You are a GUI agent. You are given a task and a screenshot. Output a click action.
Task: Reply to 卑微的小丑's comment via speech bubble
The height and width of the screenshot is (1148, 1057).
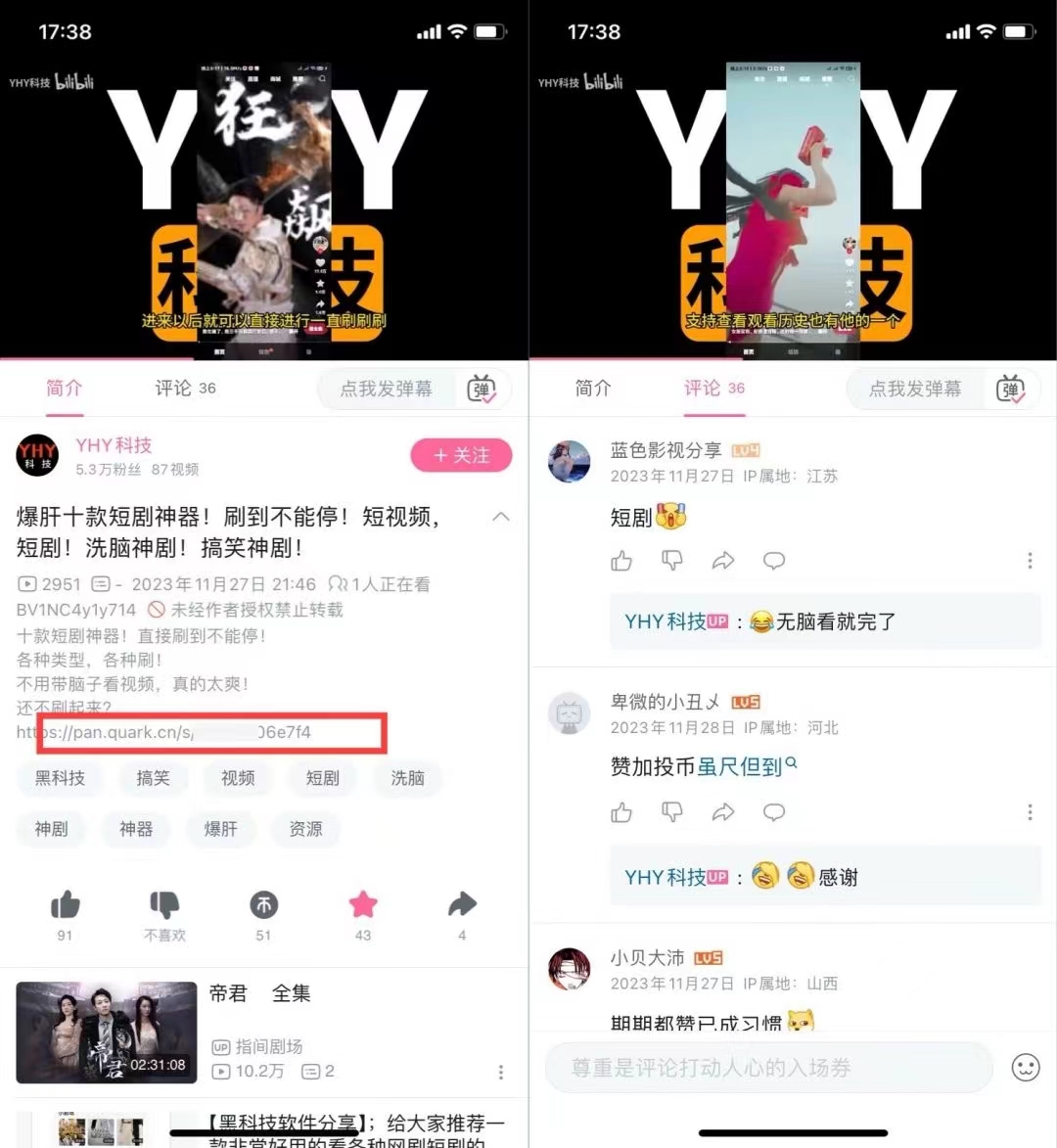click(x=774, y=812)
